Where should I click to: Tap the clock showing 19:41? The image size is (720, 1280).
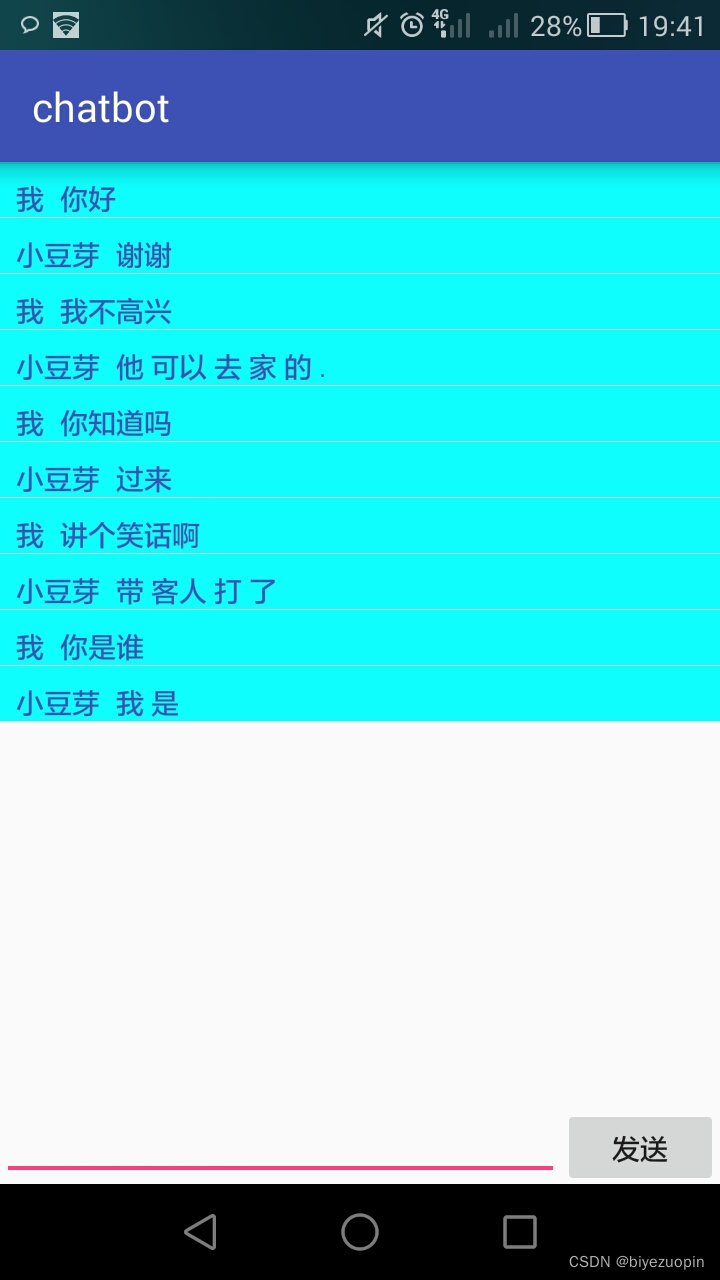[674, 25]
